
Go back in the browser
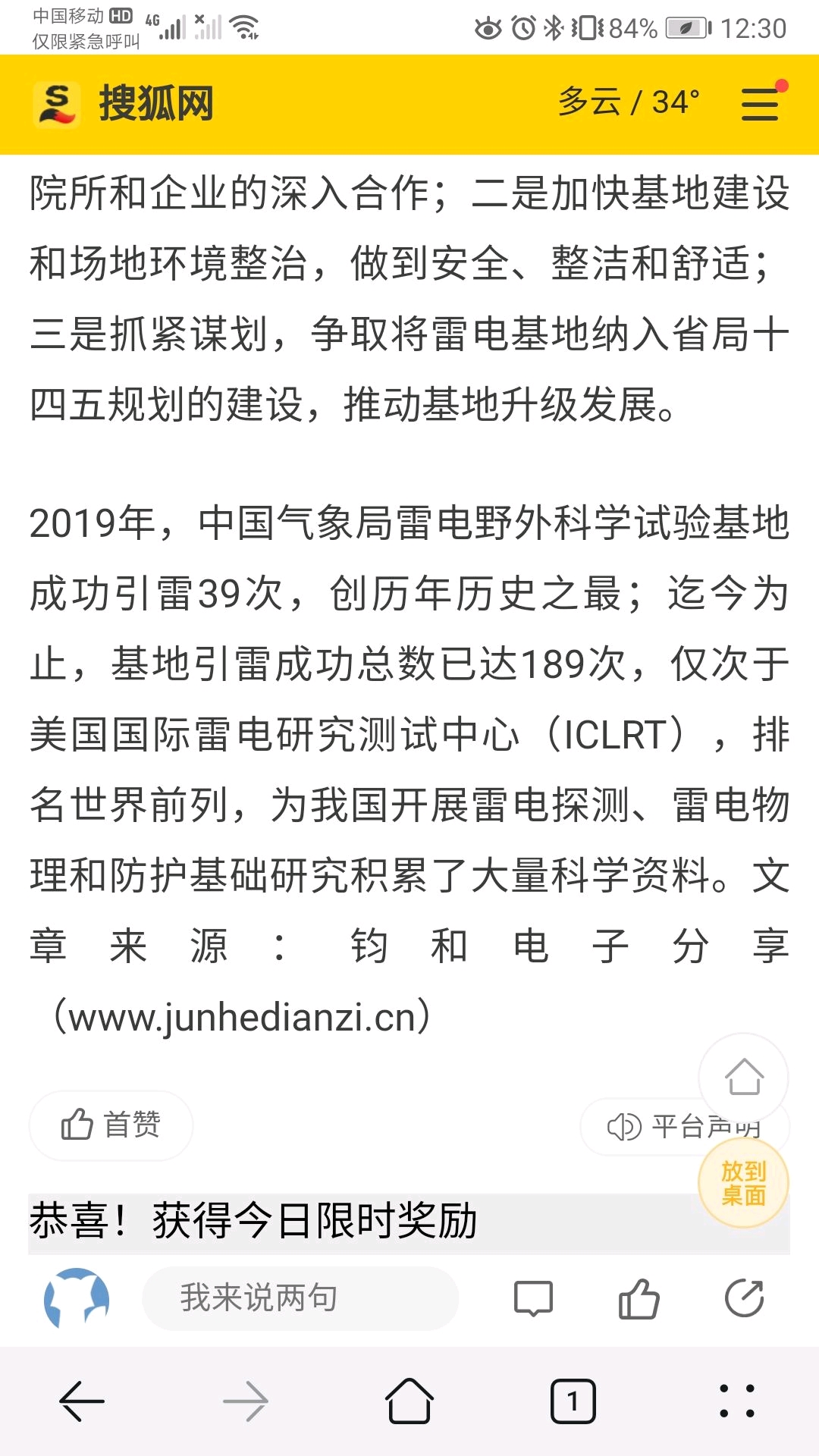pos(82,1401)
